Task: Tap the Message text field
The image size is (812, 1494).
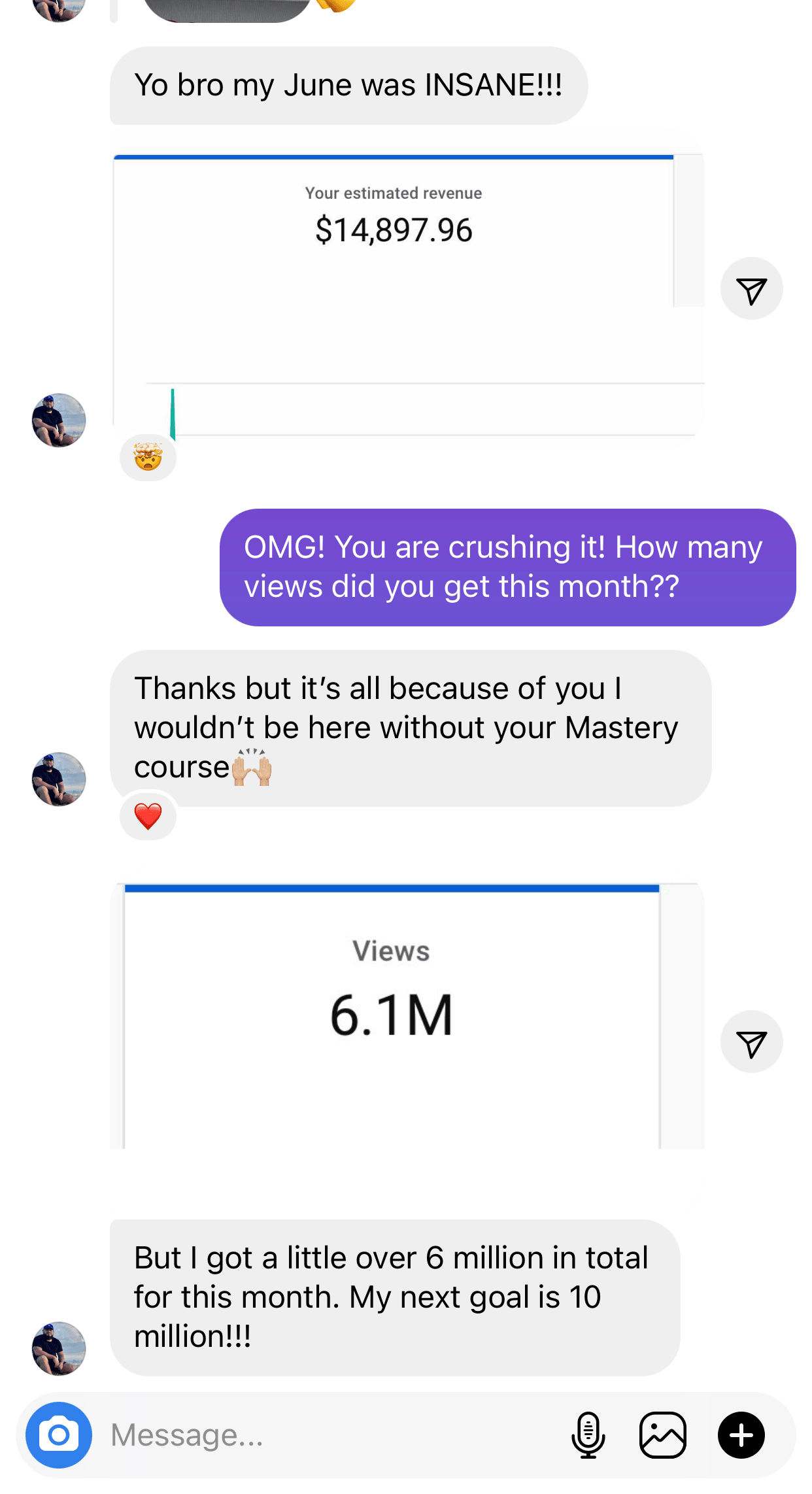Action: (327, 1435)
